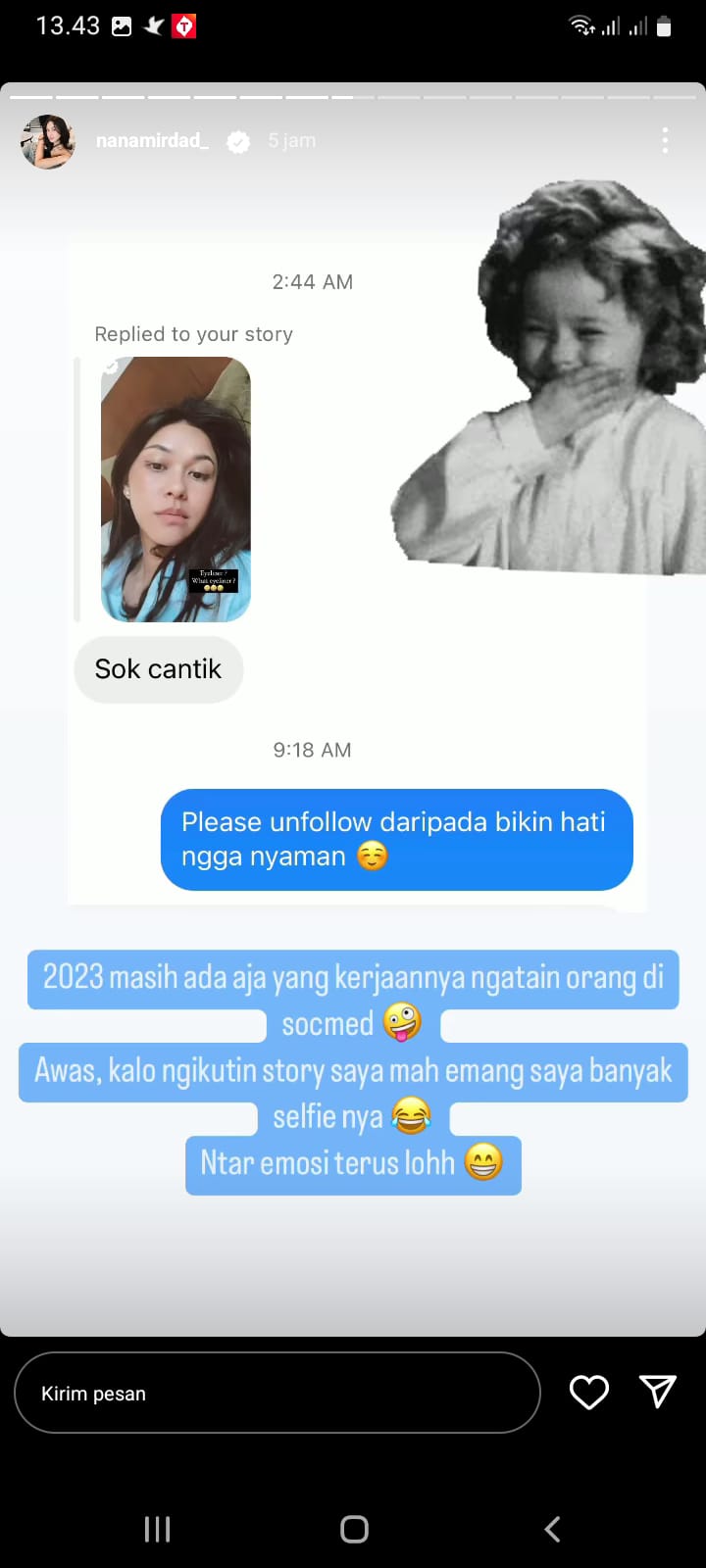Open the story overflow menu

tap(665, 140)
